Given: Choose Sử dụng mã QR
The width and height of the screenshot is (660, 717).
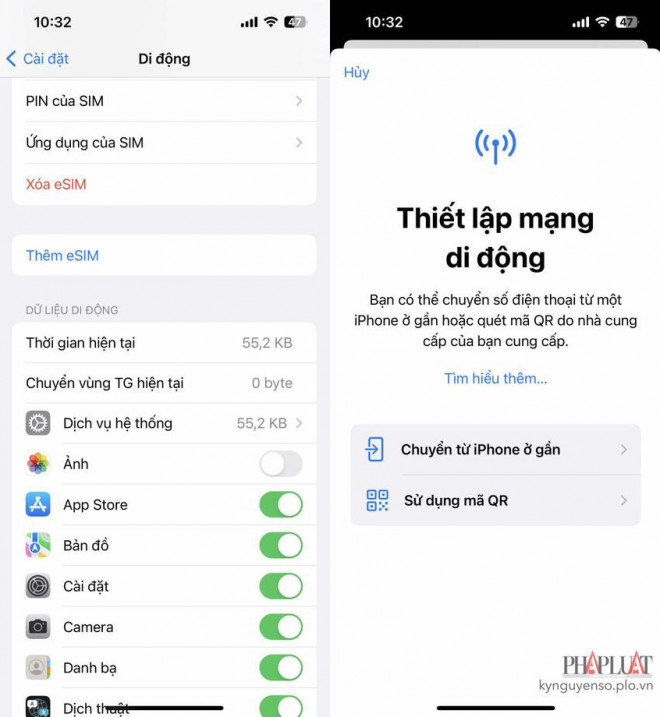Looking at the screenshot, I should point(495,501).
